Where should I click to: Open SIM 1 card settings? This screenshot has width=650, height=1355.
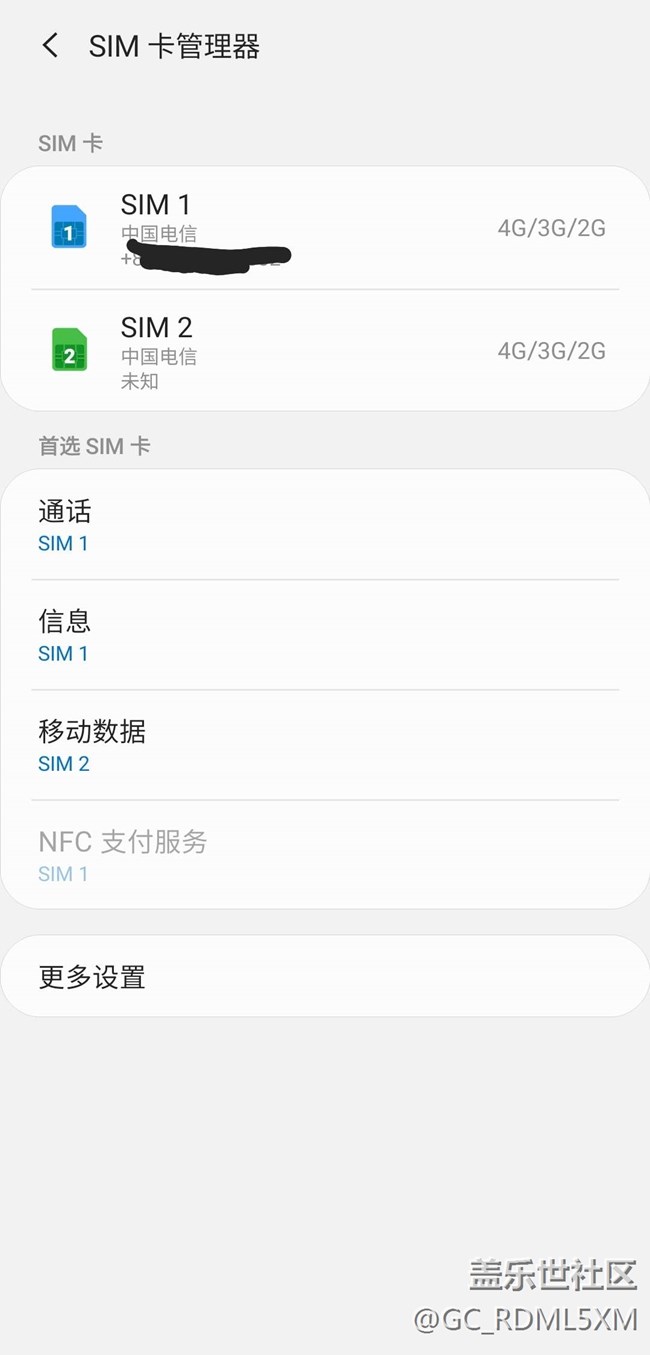(325, 228)
